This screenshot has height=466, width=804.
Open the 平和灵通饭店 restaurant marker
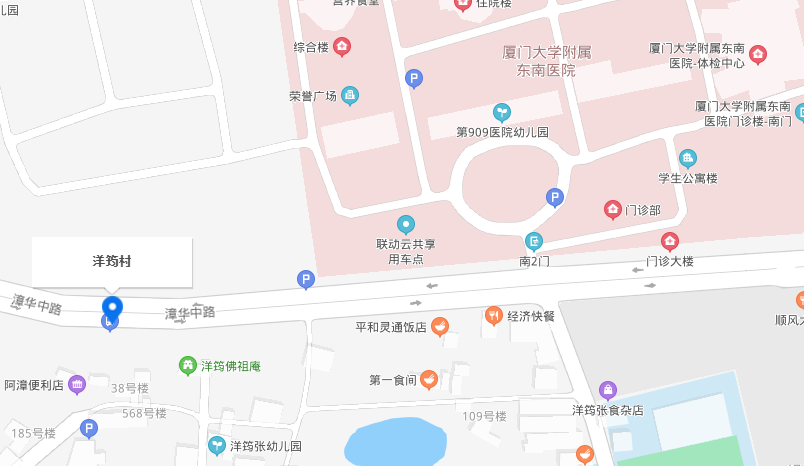(x=439, y=326)
